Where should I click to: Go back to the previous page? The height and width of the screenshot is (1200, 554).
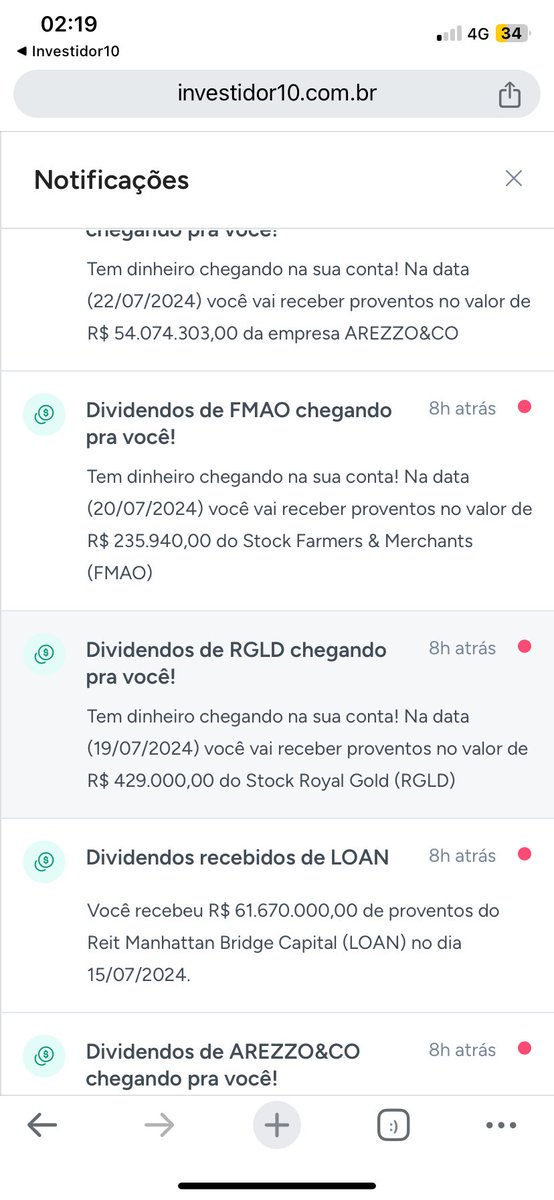(42, 1125)
